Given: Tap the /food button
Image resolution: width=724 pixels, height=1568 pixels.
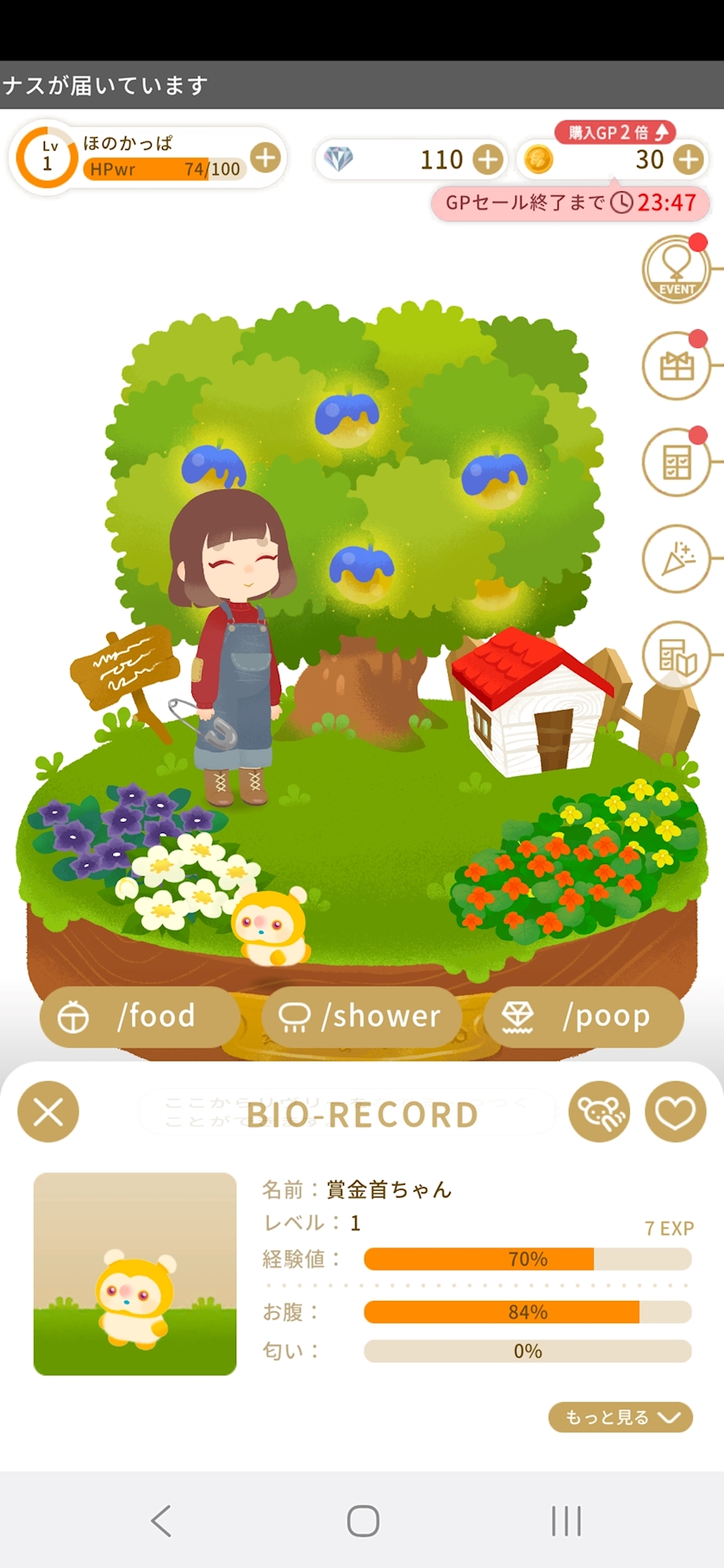Looking at the screenshot, I should pyautogui.click(x=140, y=1017).
